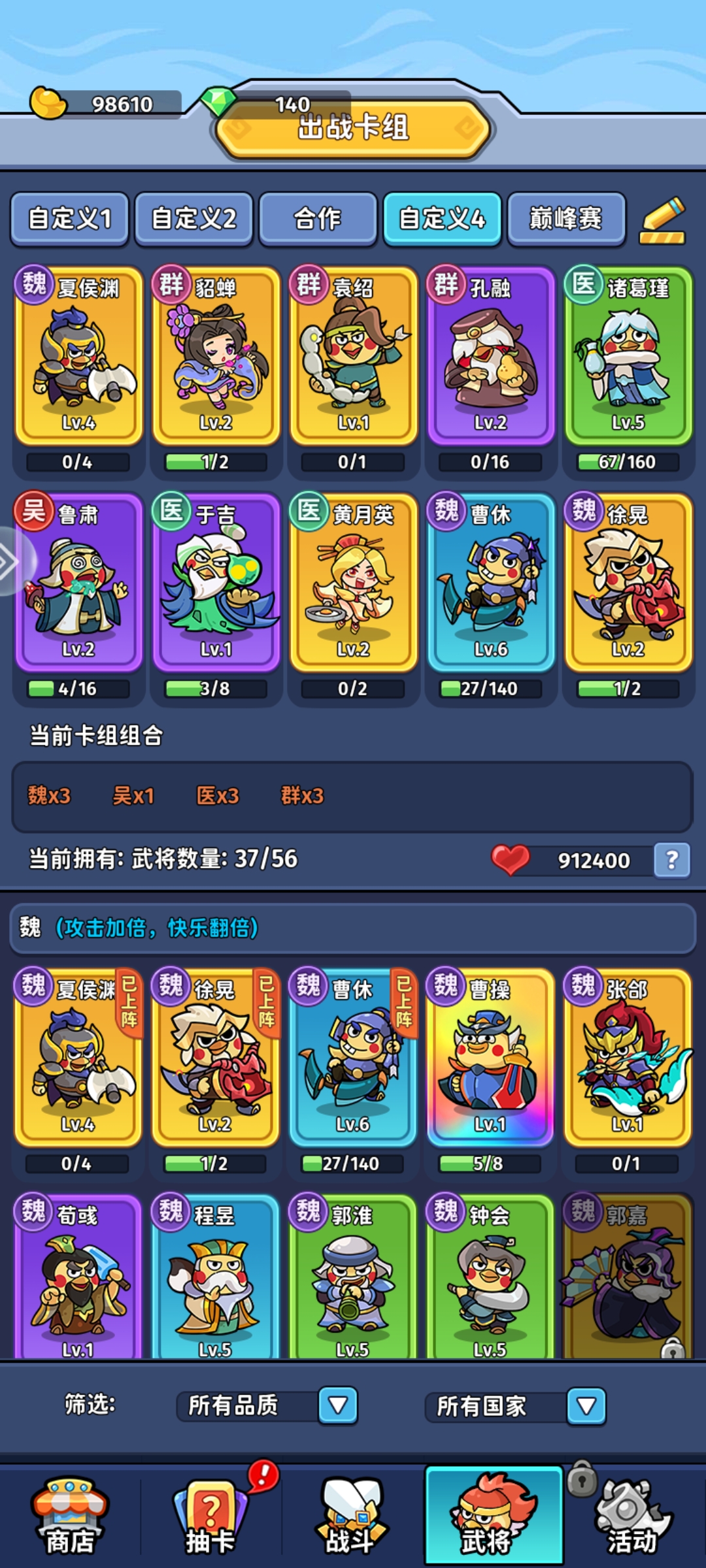This screenshot has height=1568, width=706.
Task: Select 诸葛瑾 card in the deck
Action: 628,356
